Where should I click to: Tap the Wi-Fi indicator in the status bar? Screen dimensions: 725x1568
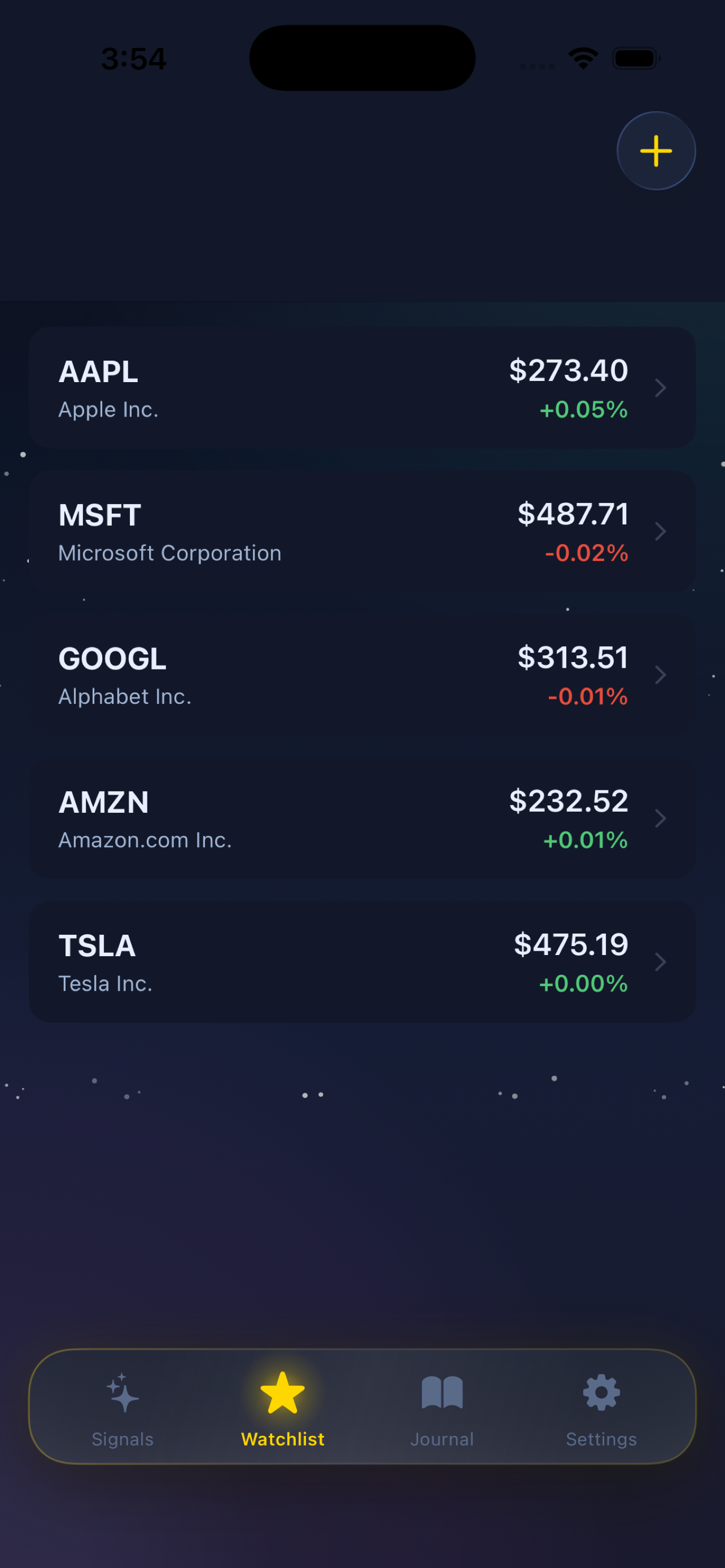(582, 56)
